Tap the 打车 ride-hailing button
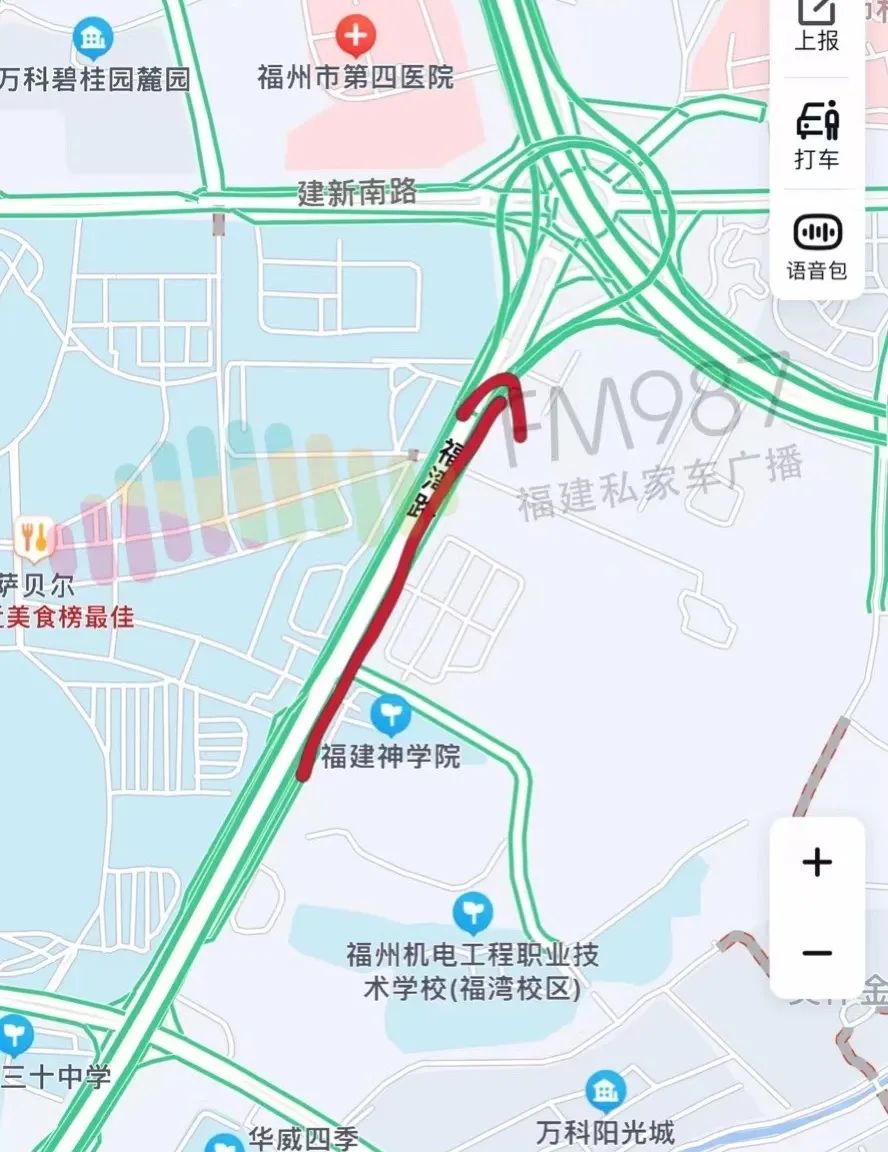 coord(817,135)
